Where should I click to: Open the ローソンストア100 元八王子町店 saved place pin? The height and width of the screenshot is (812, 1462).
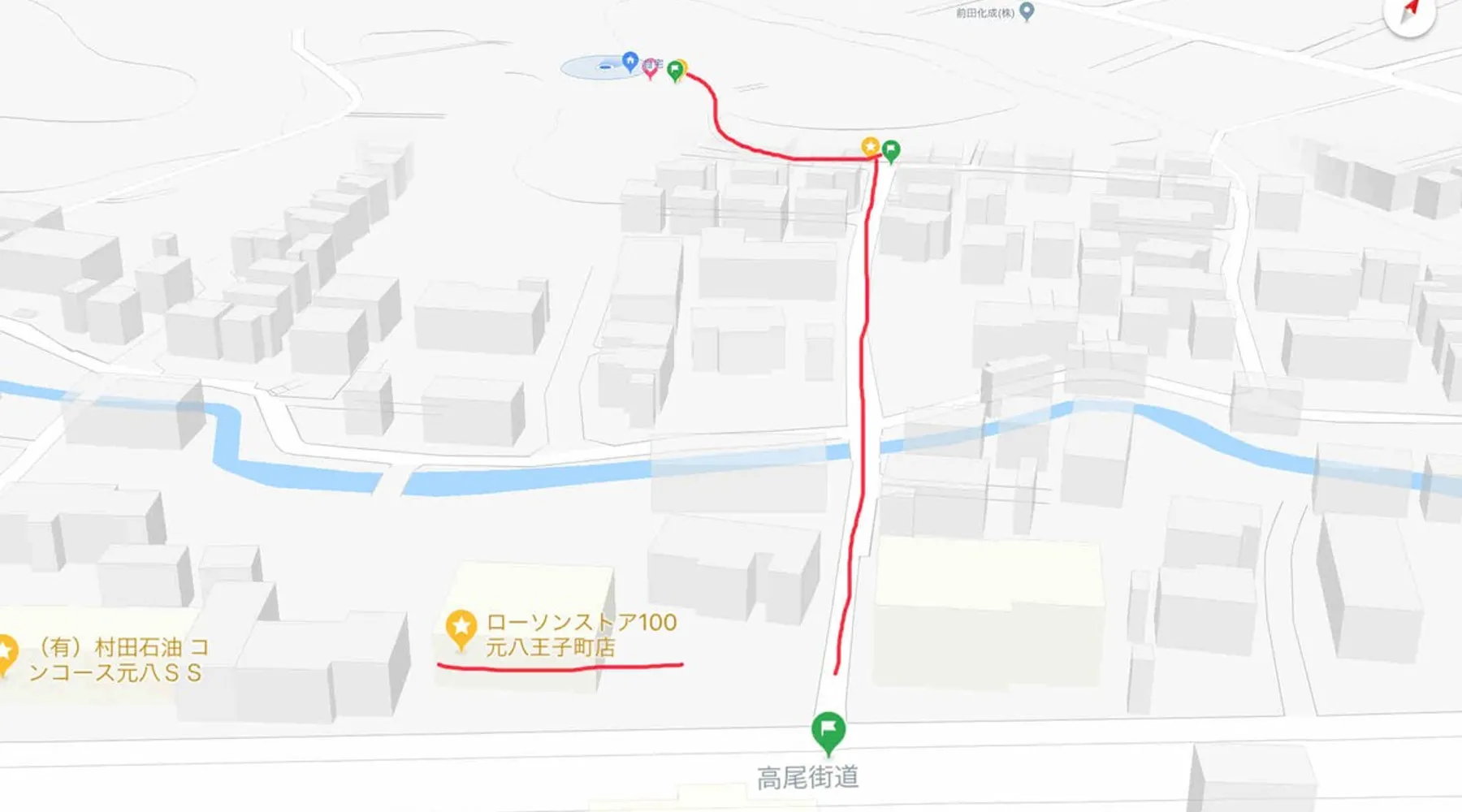(461, 628)
